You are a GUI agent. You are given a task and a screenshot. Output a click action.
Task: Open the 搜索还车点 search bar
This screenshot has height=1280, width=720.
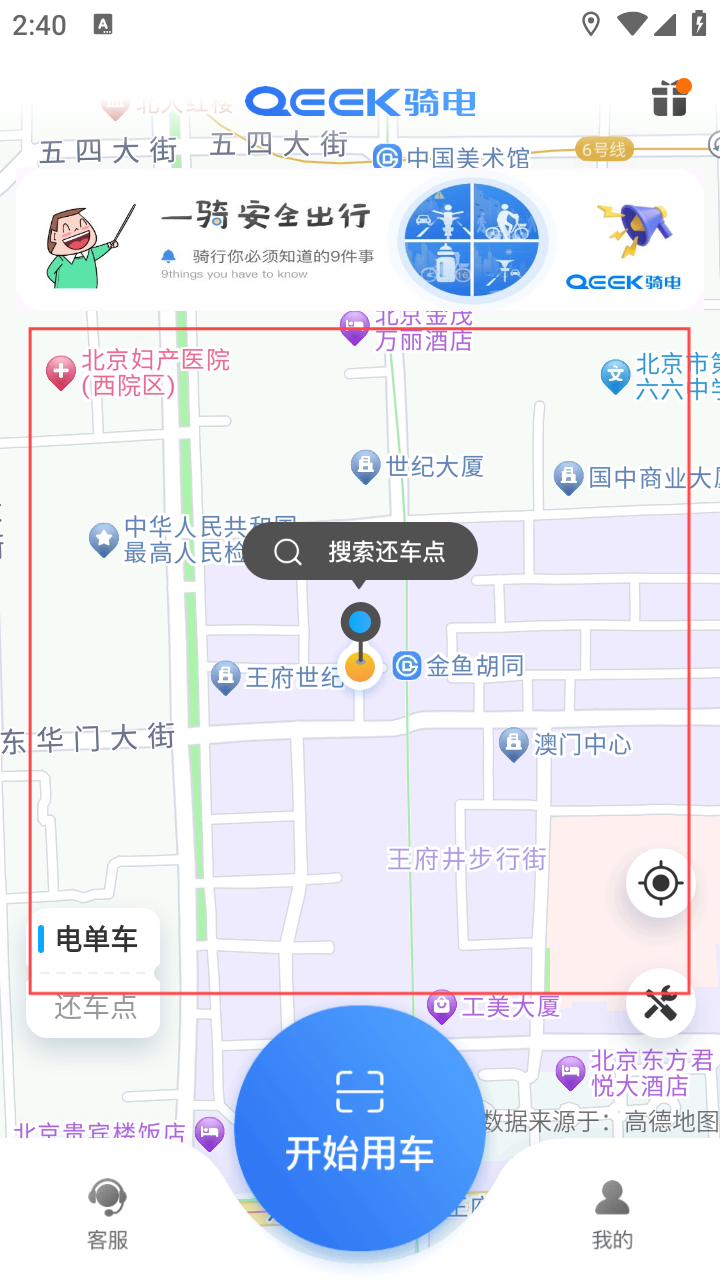click(x=360, y=551)
